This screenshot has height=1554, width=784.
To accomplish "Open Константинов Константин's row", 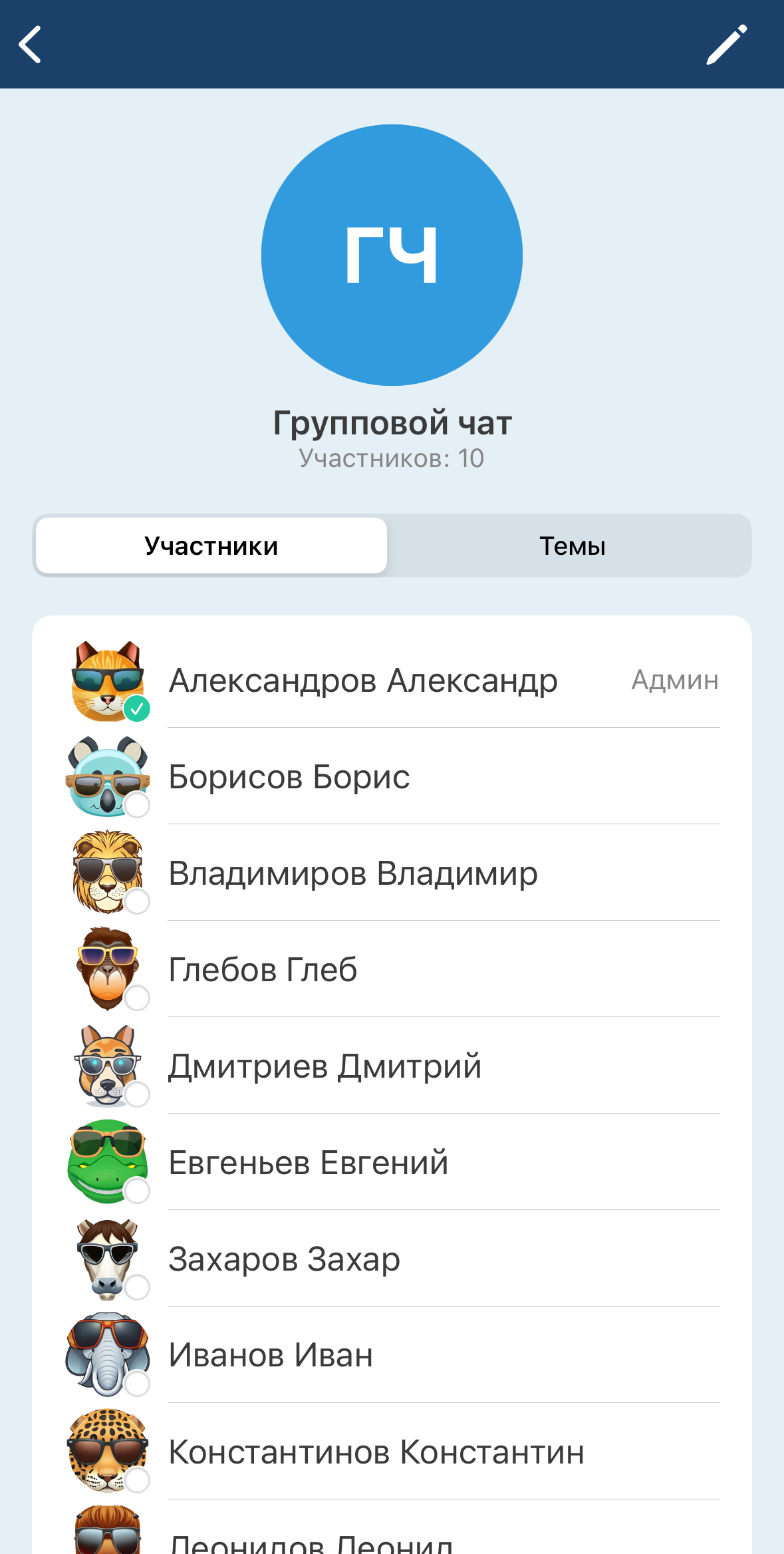I will [376, 1452].
